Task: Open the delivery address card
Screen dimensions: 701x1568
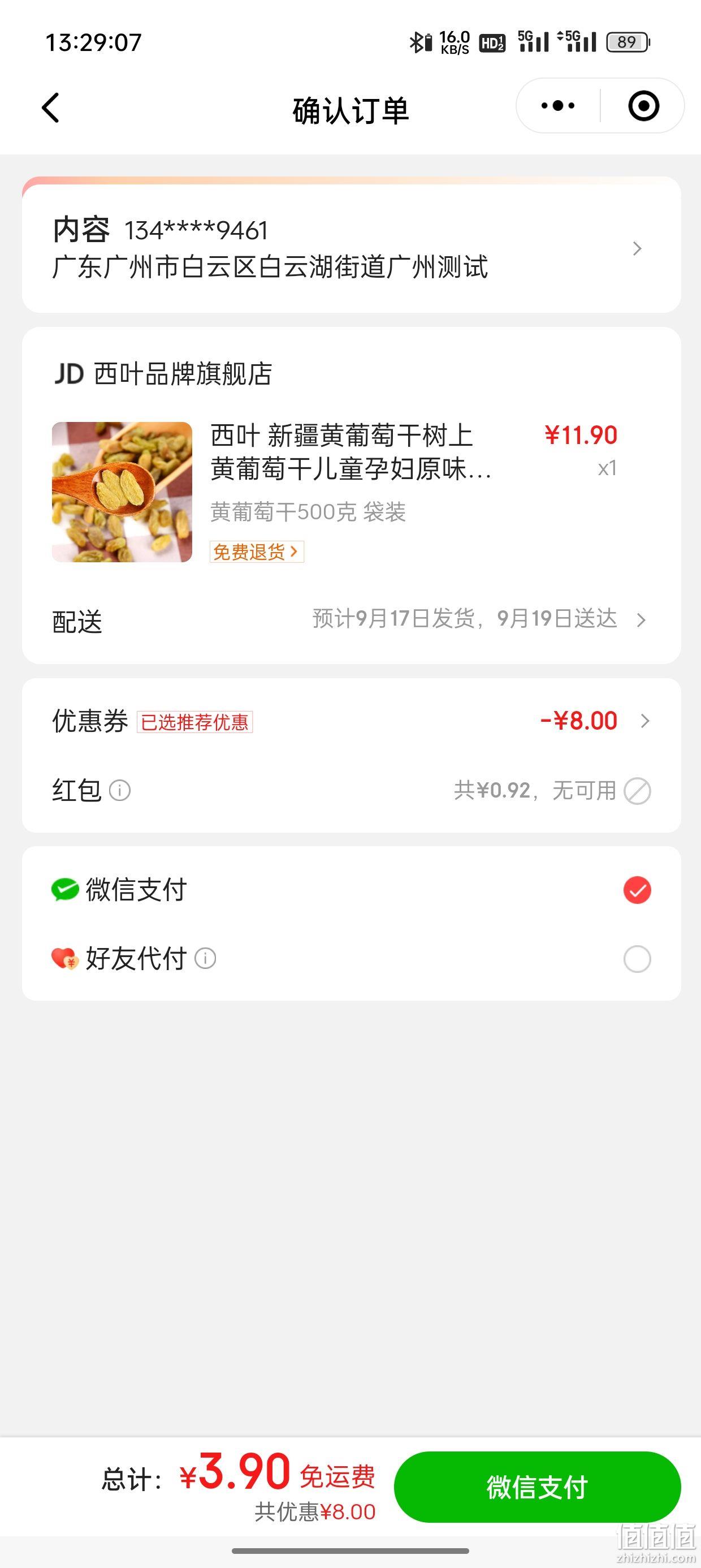Action: (351, 246)
